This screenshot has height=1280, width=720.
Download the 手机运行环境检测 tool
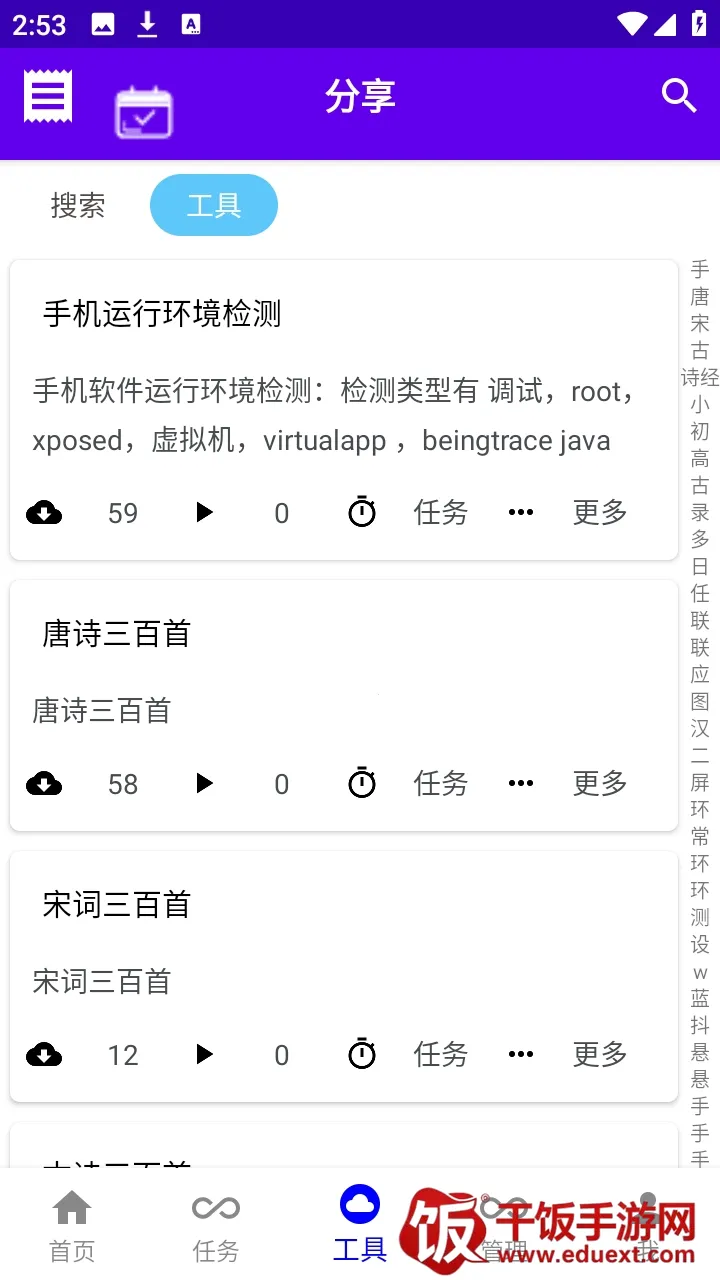click(44, 513)
